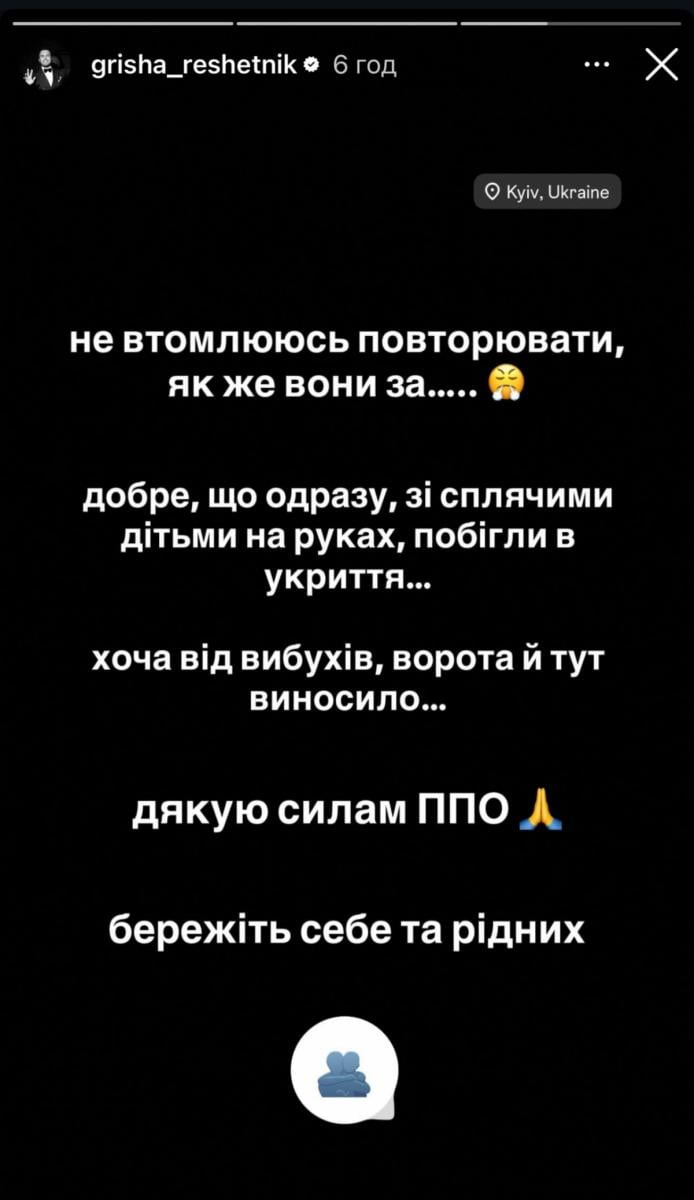
Task: Open the story's more options menu
Action: 597,65
